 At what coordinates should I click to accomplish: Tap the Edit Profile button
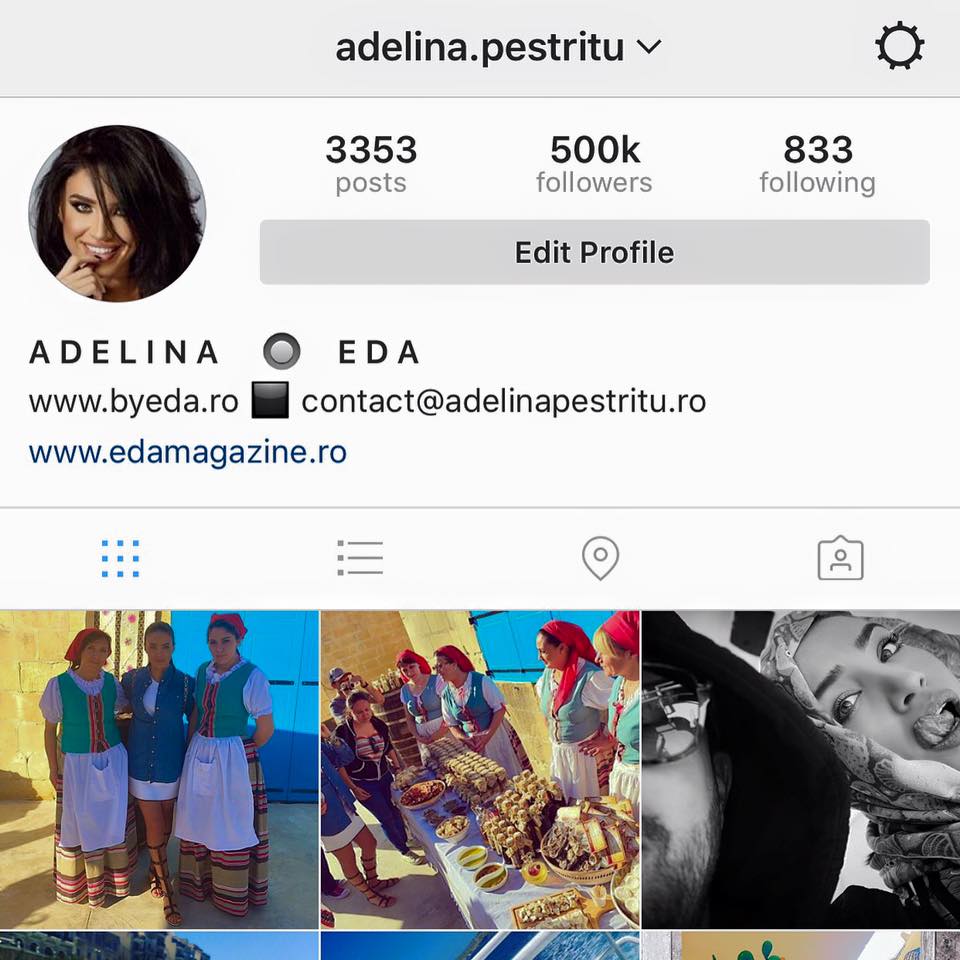point(594,252)
